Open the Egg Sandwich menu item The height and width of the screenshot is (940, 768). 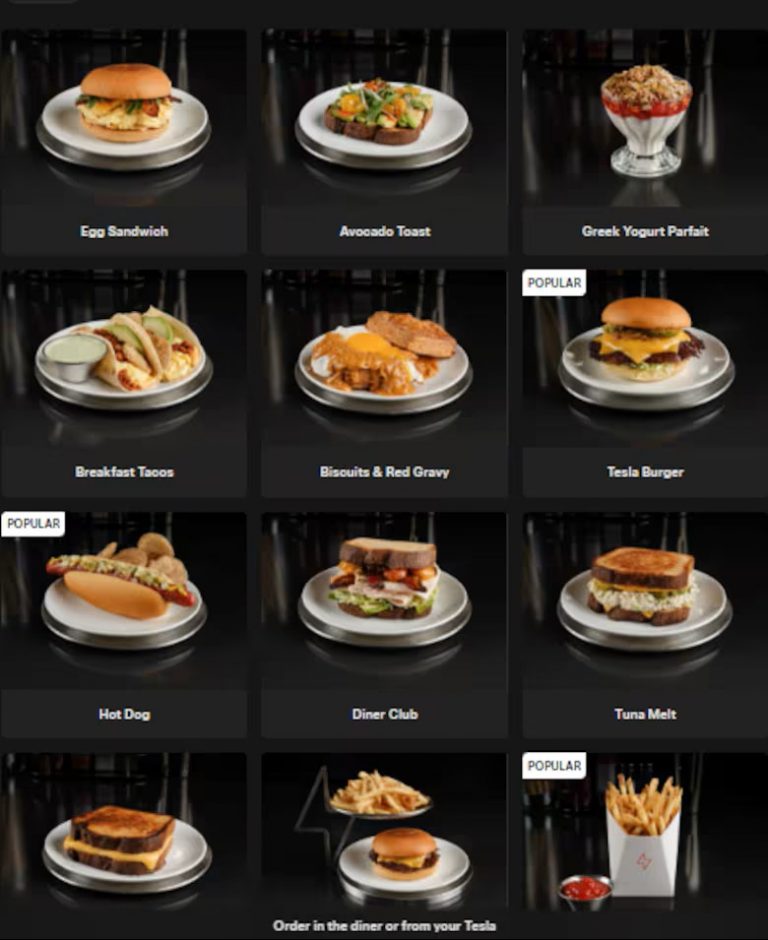[x=124, y=143]
